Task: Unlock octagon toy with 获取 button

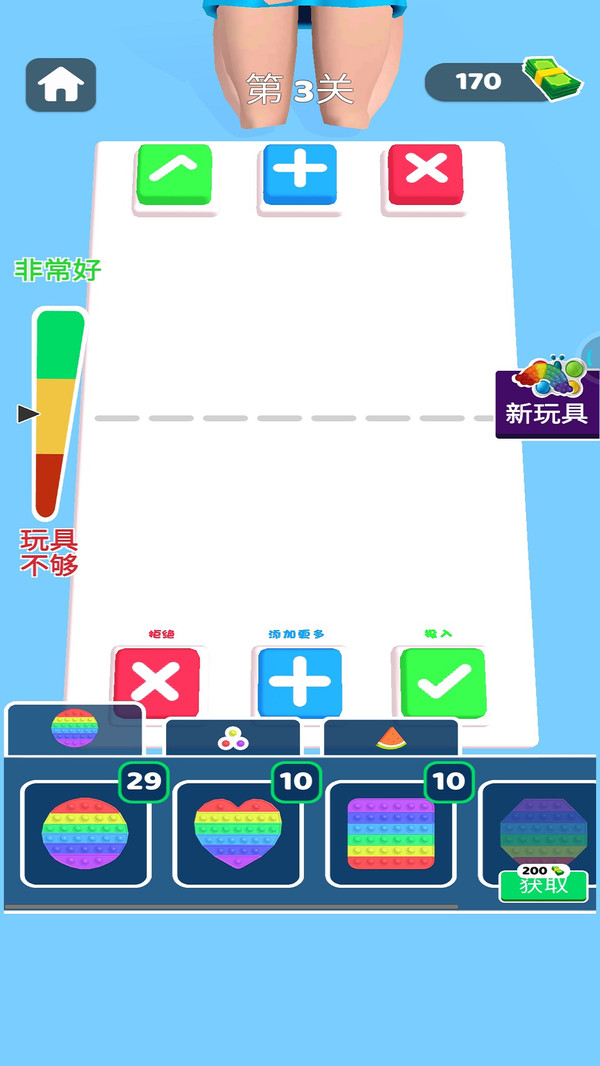Action: tap(543, 885)
